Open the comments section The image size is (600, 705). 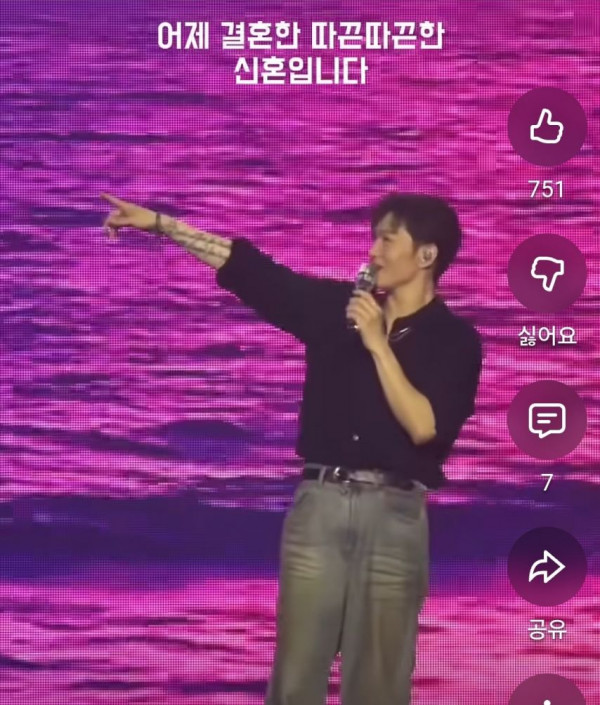546,420
